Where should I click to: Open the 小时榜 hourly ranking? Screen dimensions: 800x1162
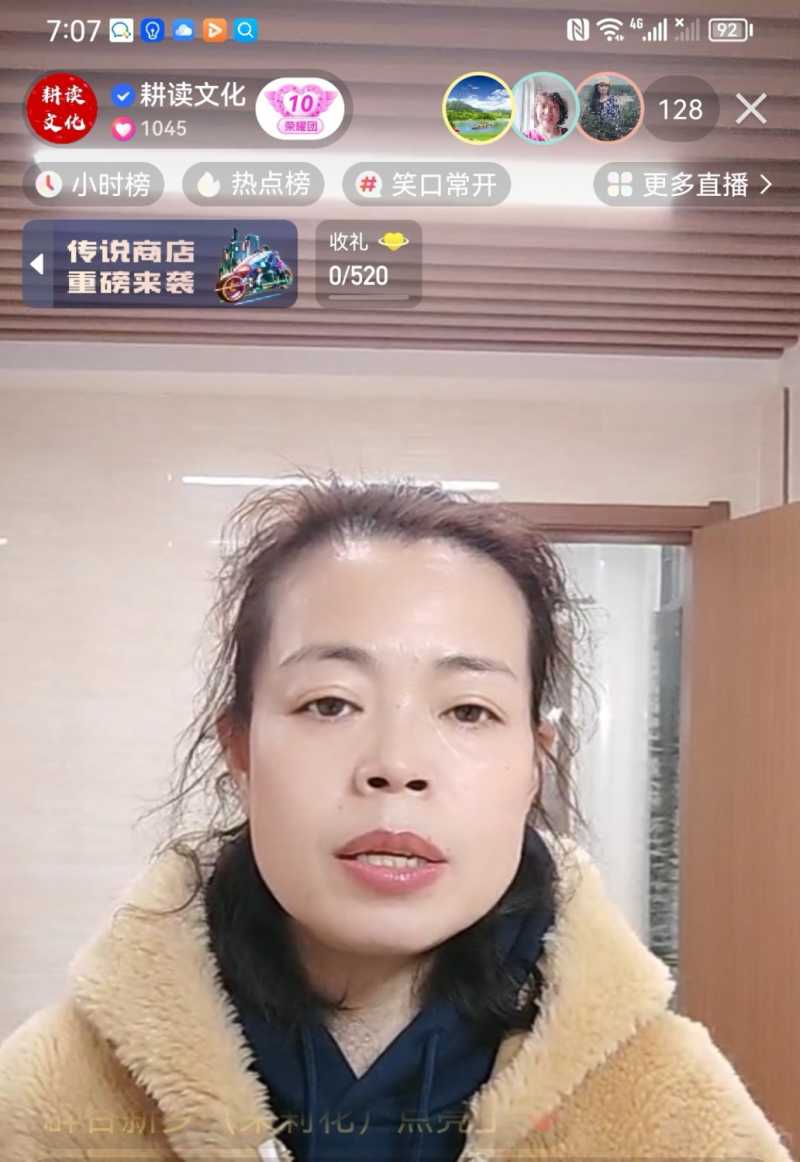(x=94, y=184)
